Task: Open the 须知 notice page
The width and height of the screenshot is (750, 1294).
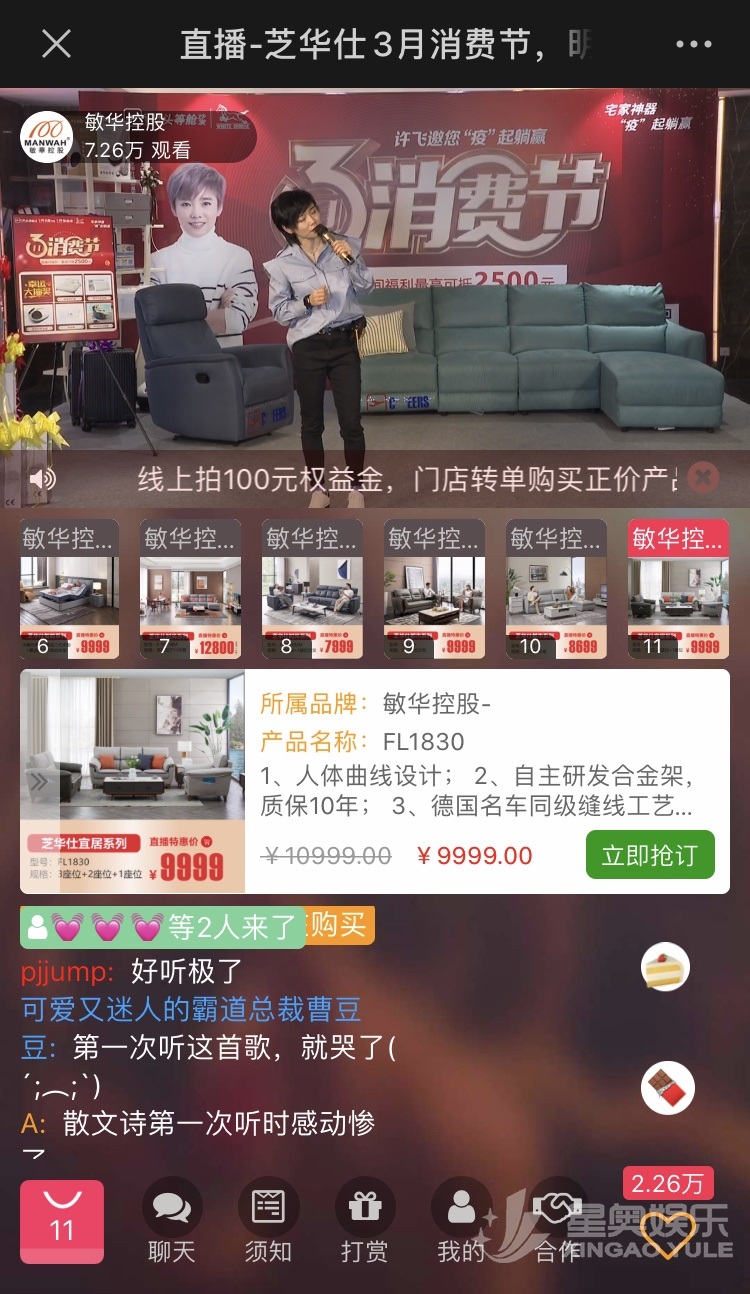Action: tap(268, 1219)
